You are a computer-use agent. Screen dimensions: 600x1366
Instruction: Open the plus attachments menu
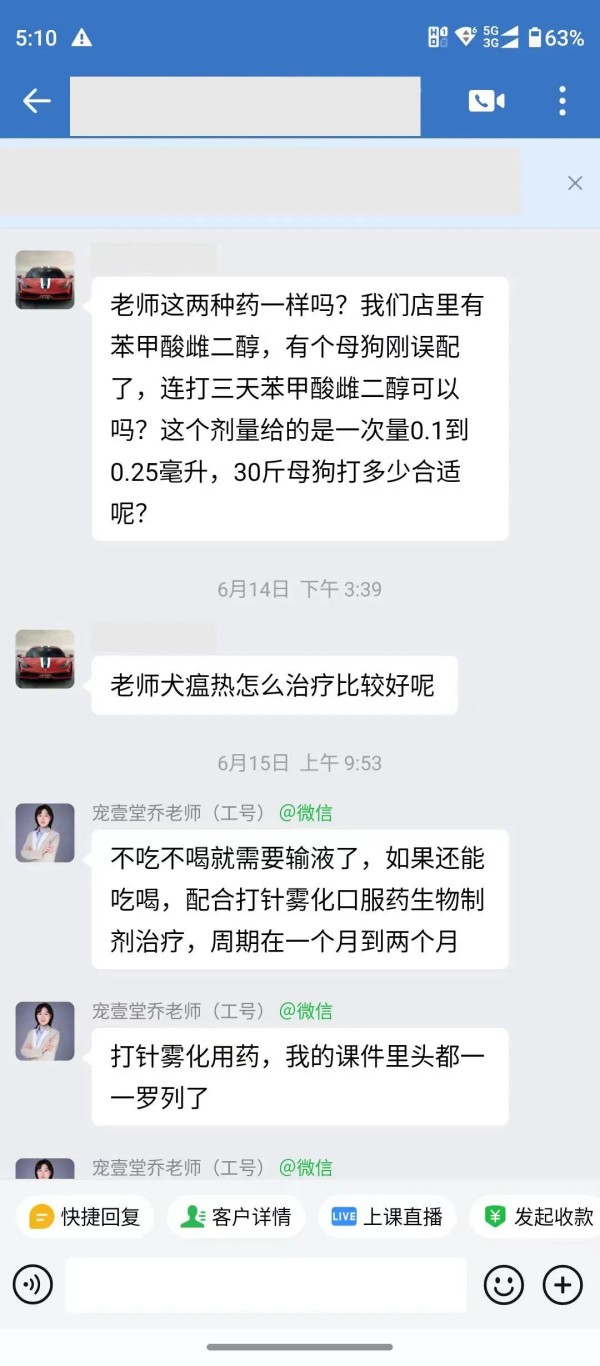(x=562, y=1285)
